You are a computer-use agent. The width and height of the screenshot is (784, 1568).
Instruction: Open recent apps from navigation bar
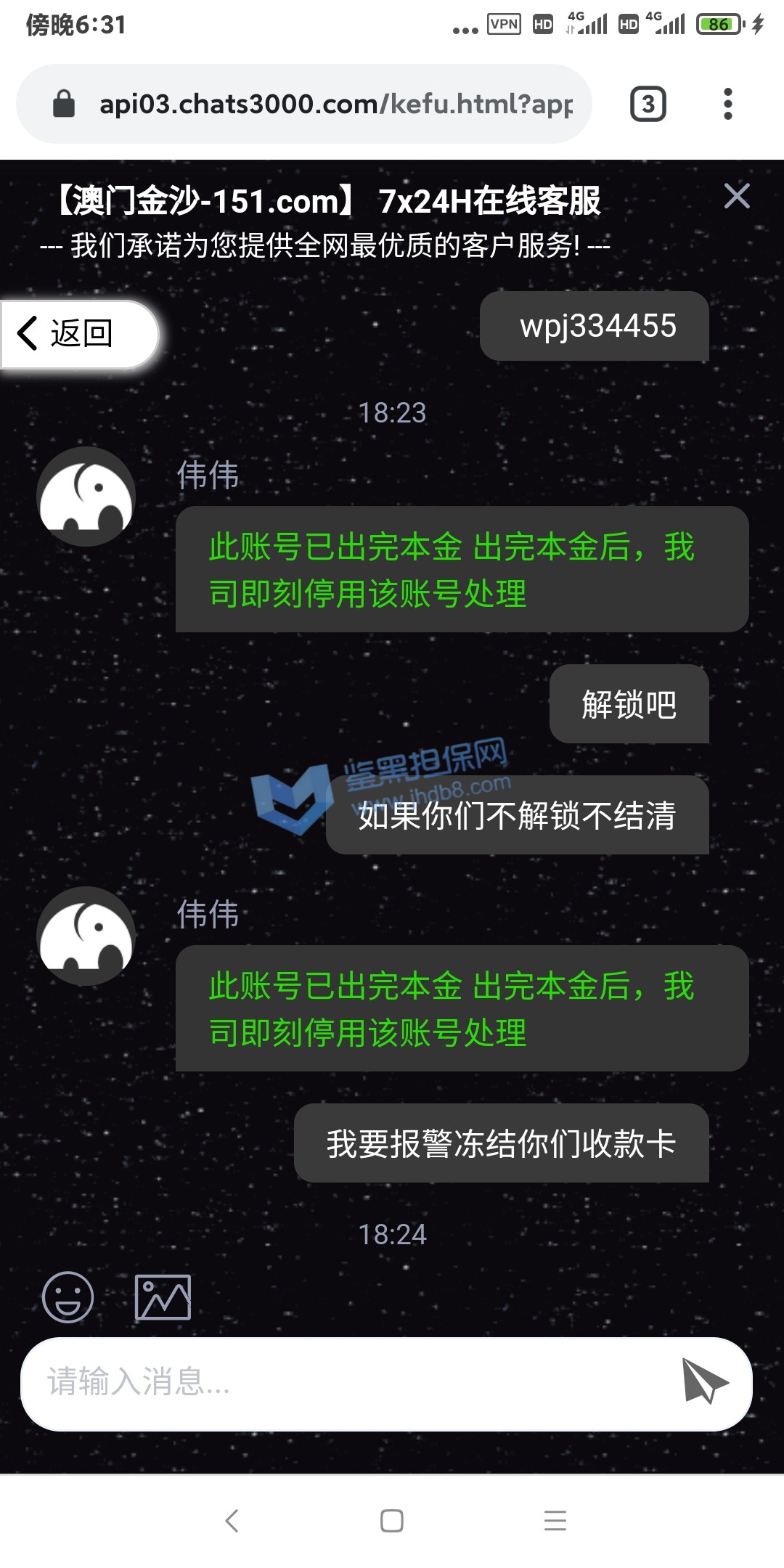pyautogui.click(x=555, y=1520)
